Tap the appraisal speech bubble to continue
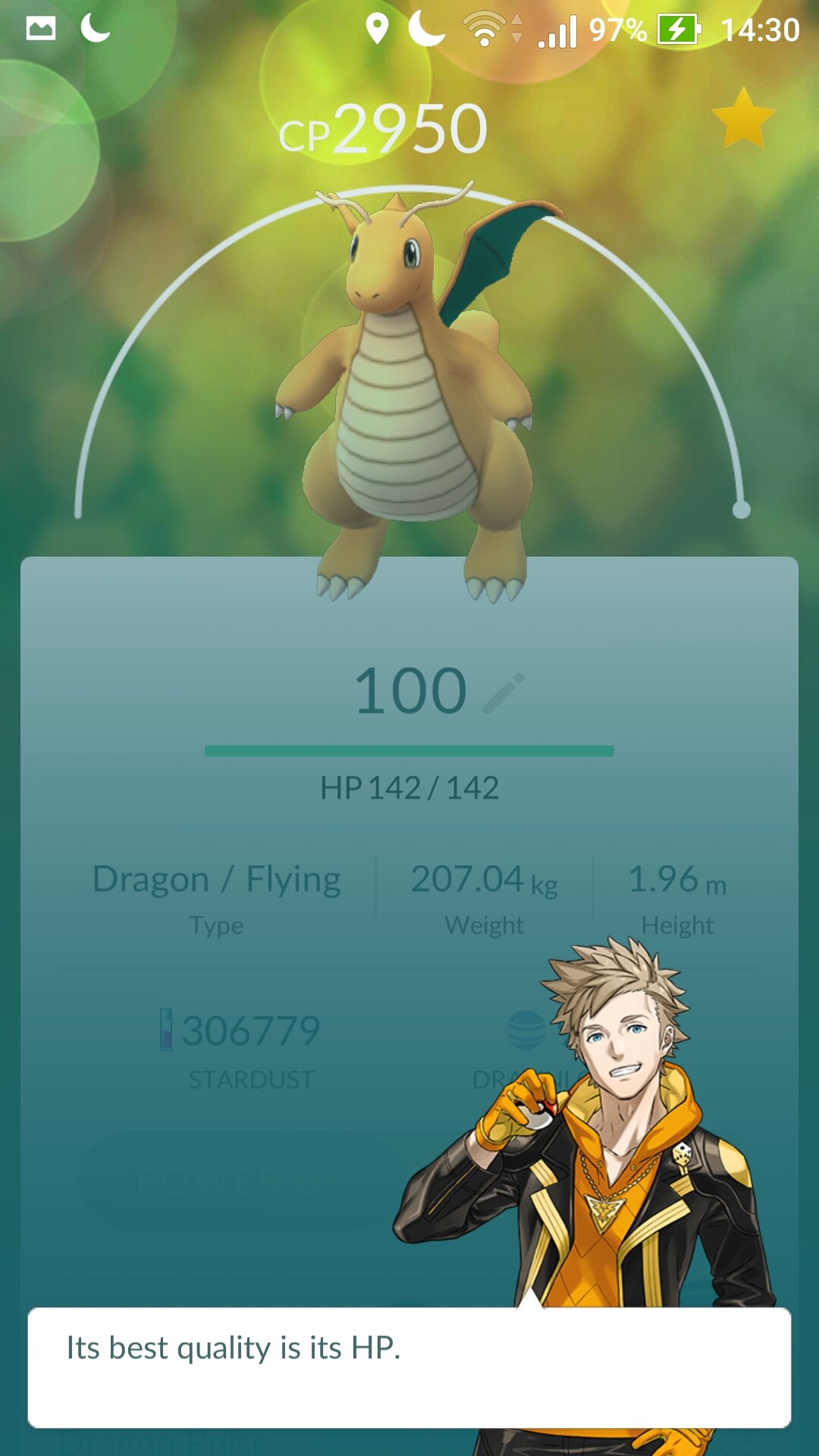The height and width of the screenshot is (1456, 819). click(409, 1367)
